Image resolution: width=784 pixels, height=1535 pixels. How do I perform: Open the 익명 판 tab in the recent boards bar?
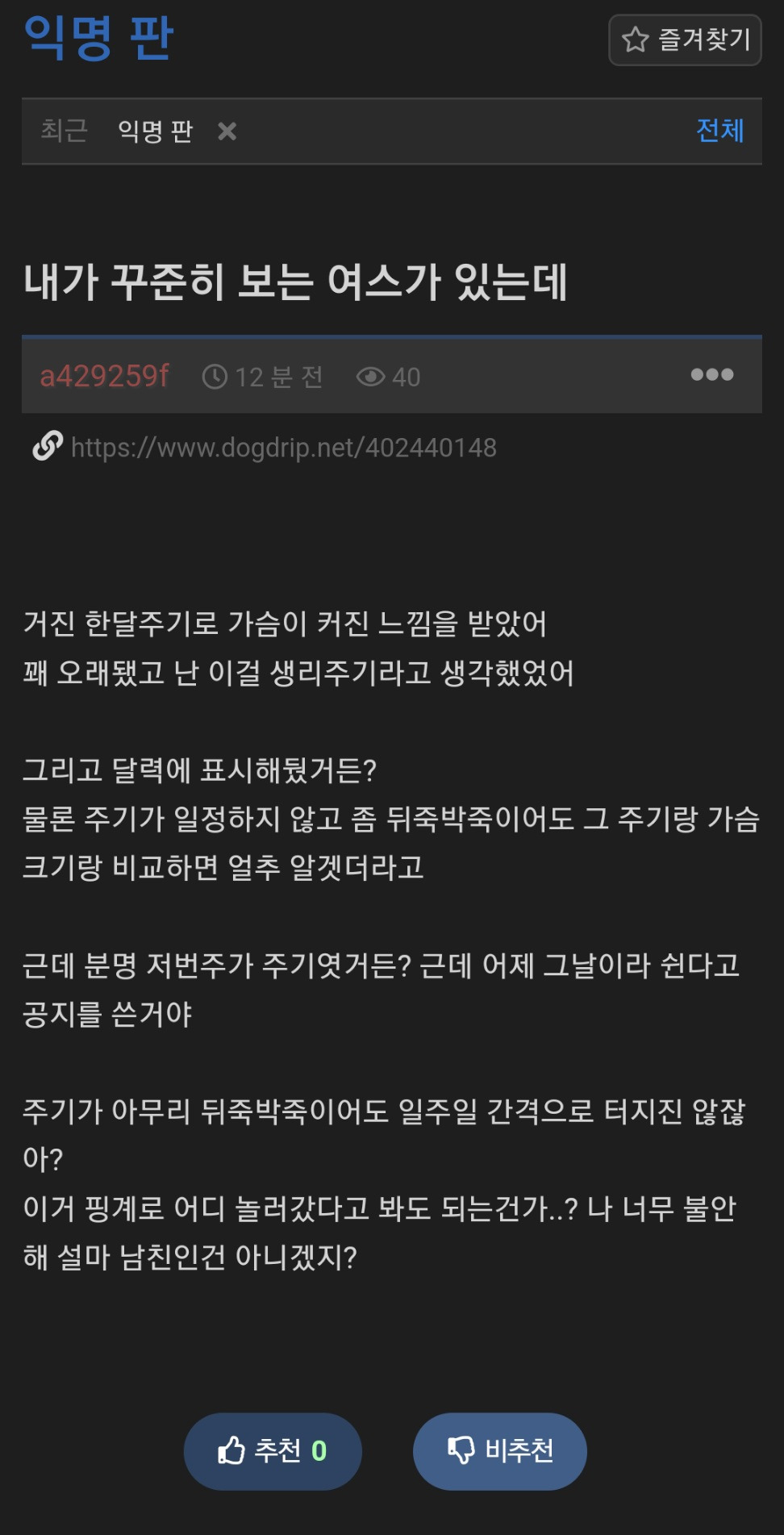[156, 131]
